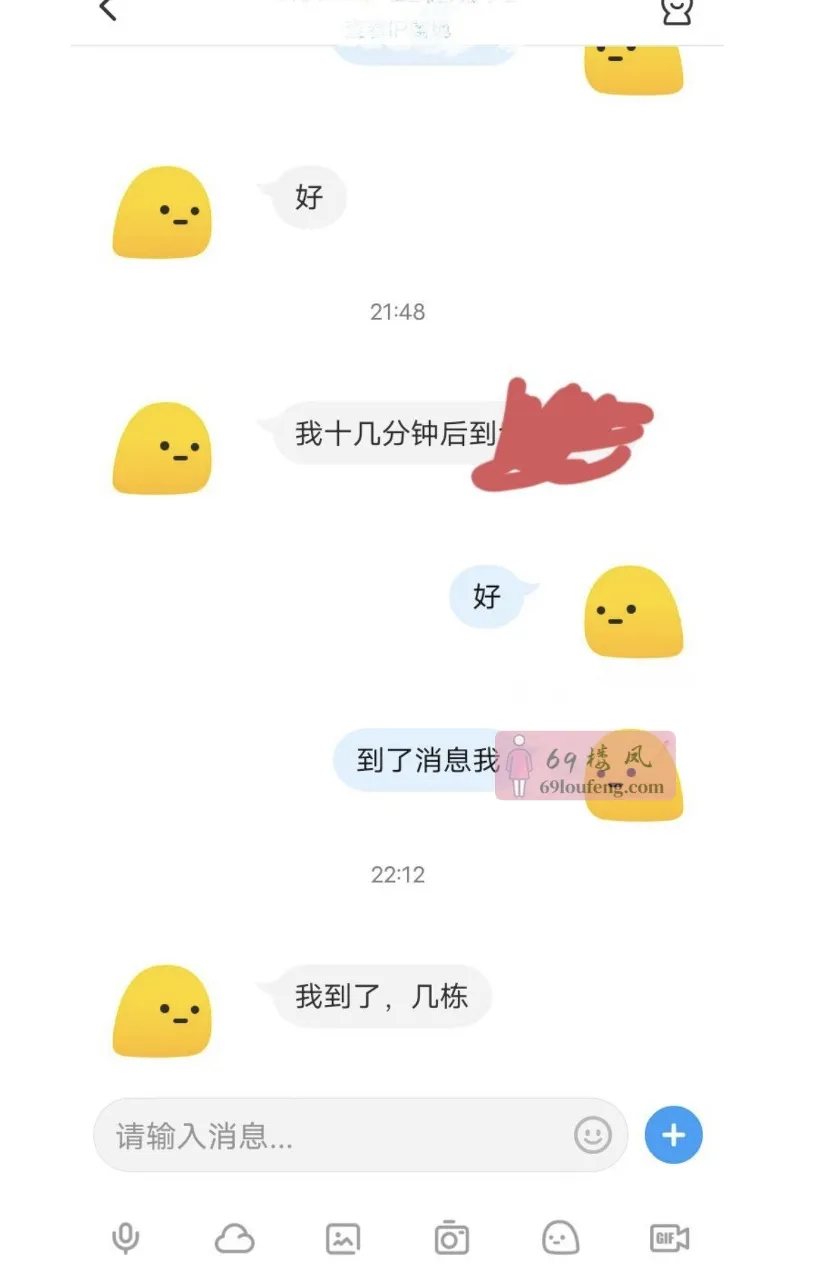Tap your own avatar beside the 好 reply

(633, 610)
